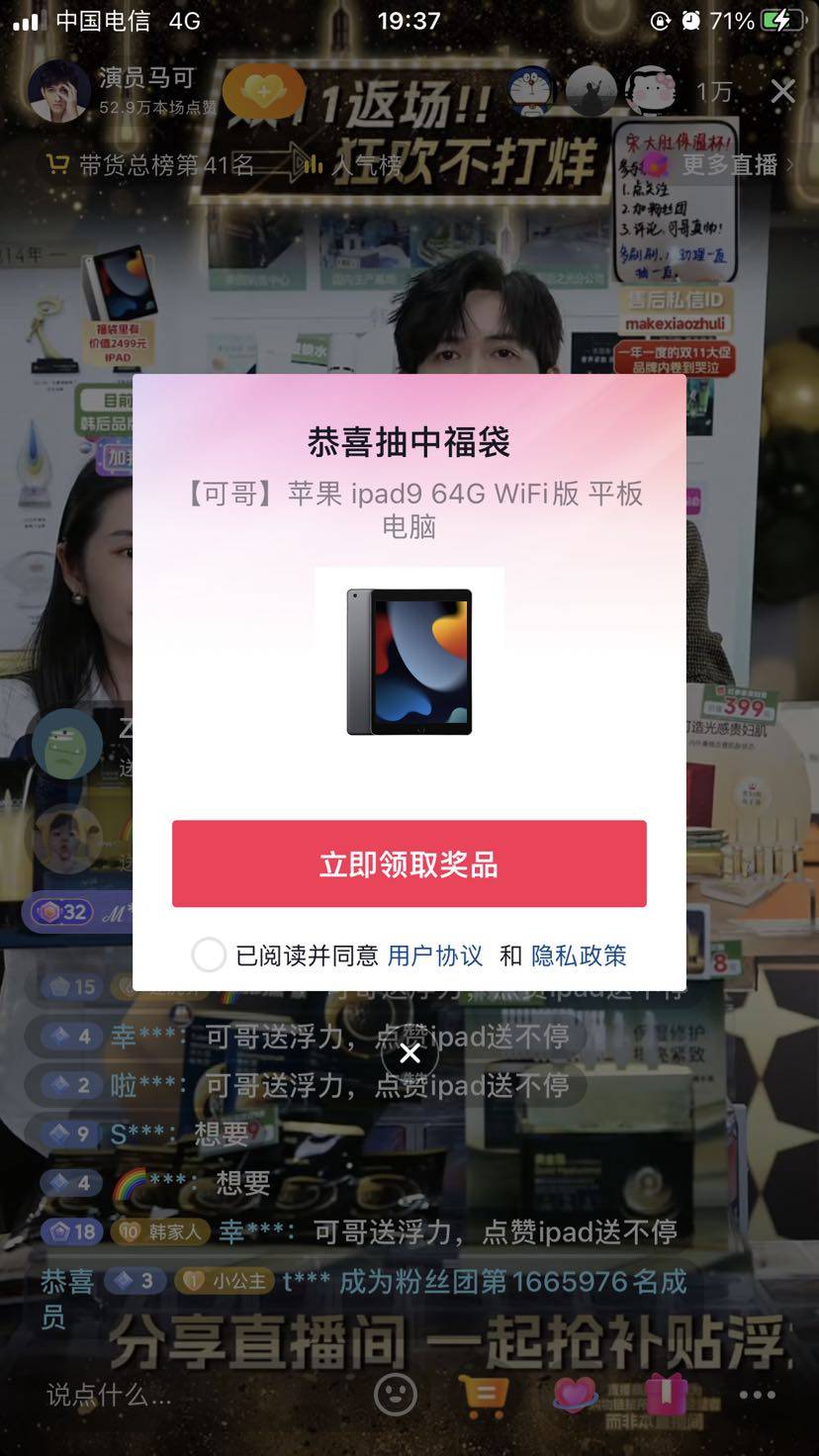Tap the pink heart planet icon
The image size is (819, 1456).
click(x=576, y=1394)
